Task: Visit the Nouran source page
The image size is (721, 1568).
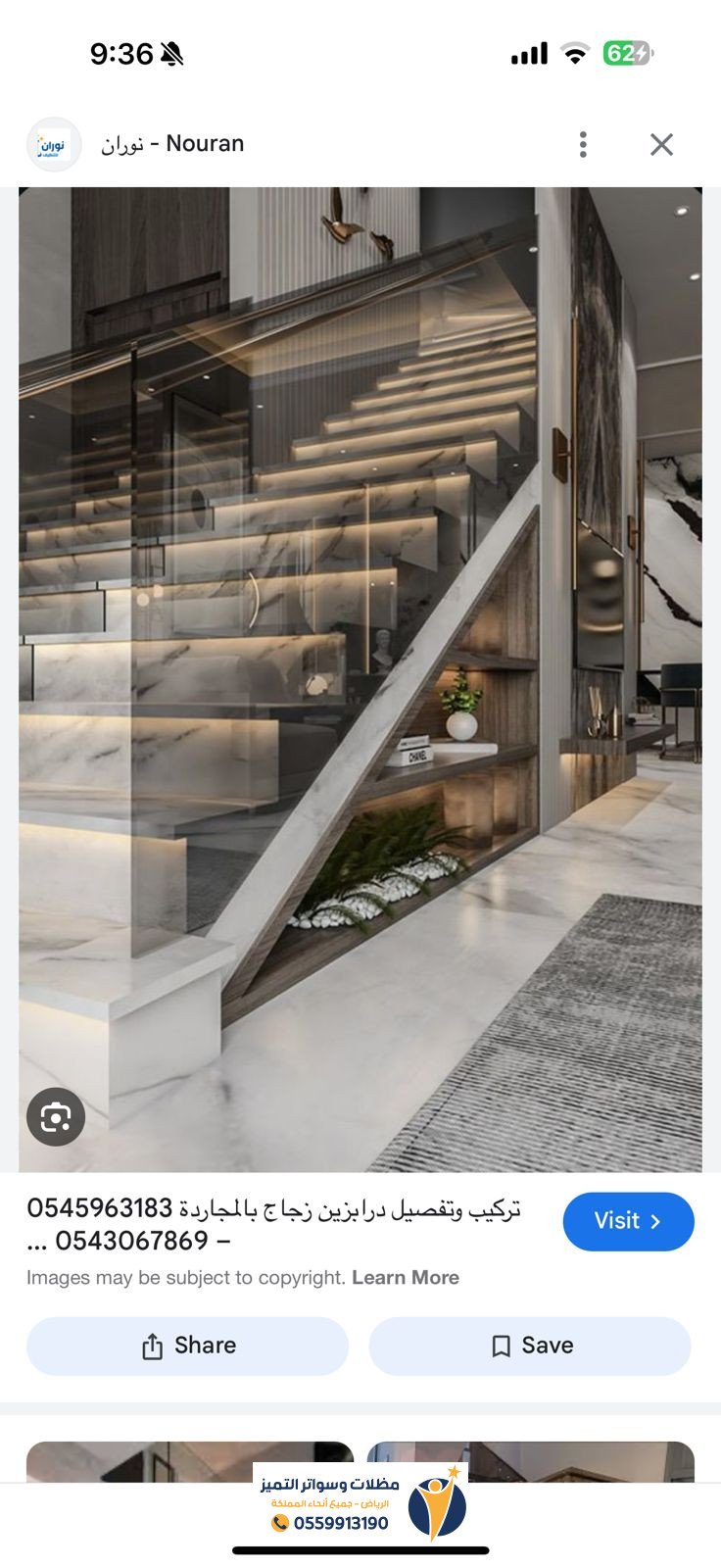Action: tap(628, 1221)
